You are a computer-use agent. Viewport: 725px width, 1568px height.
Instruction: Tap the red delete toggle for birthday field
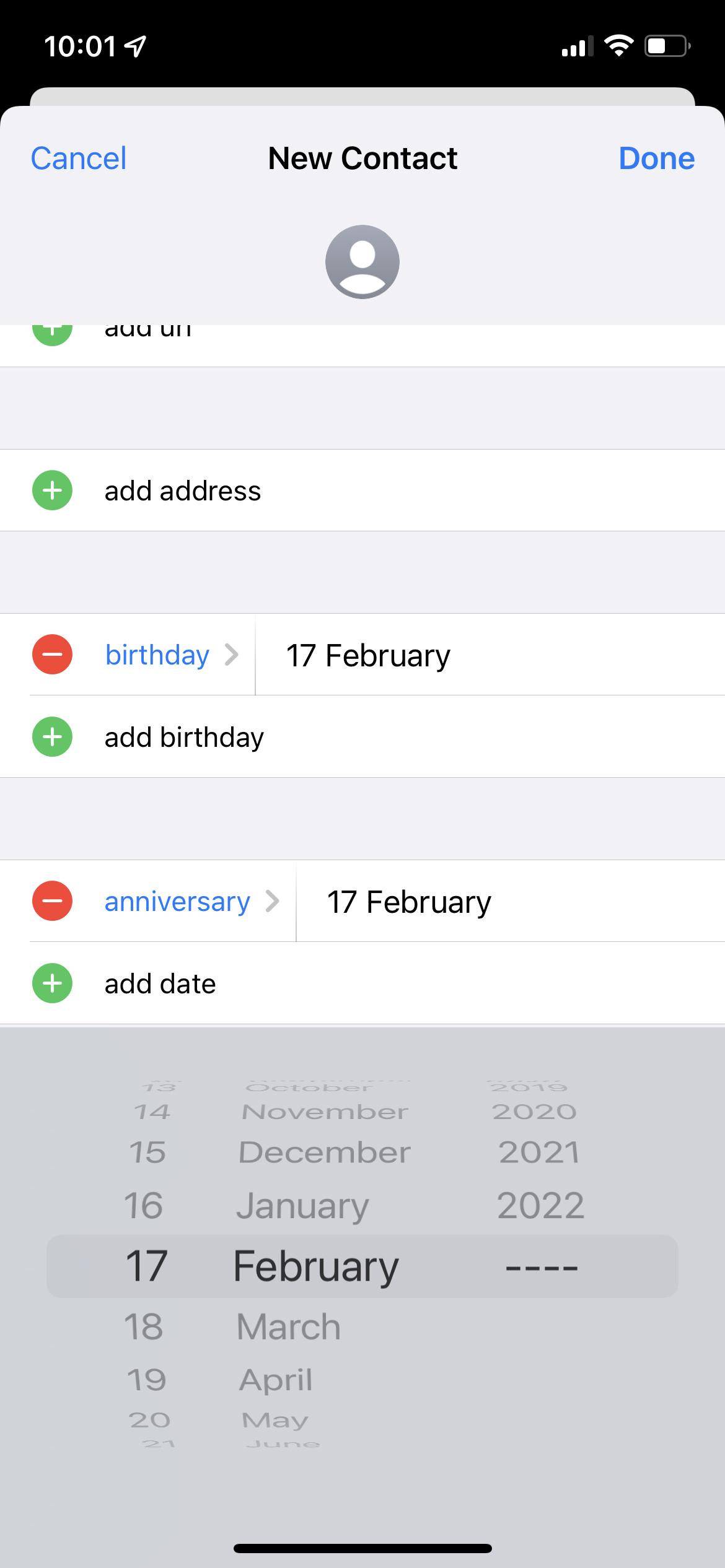52,654
